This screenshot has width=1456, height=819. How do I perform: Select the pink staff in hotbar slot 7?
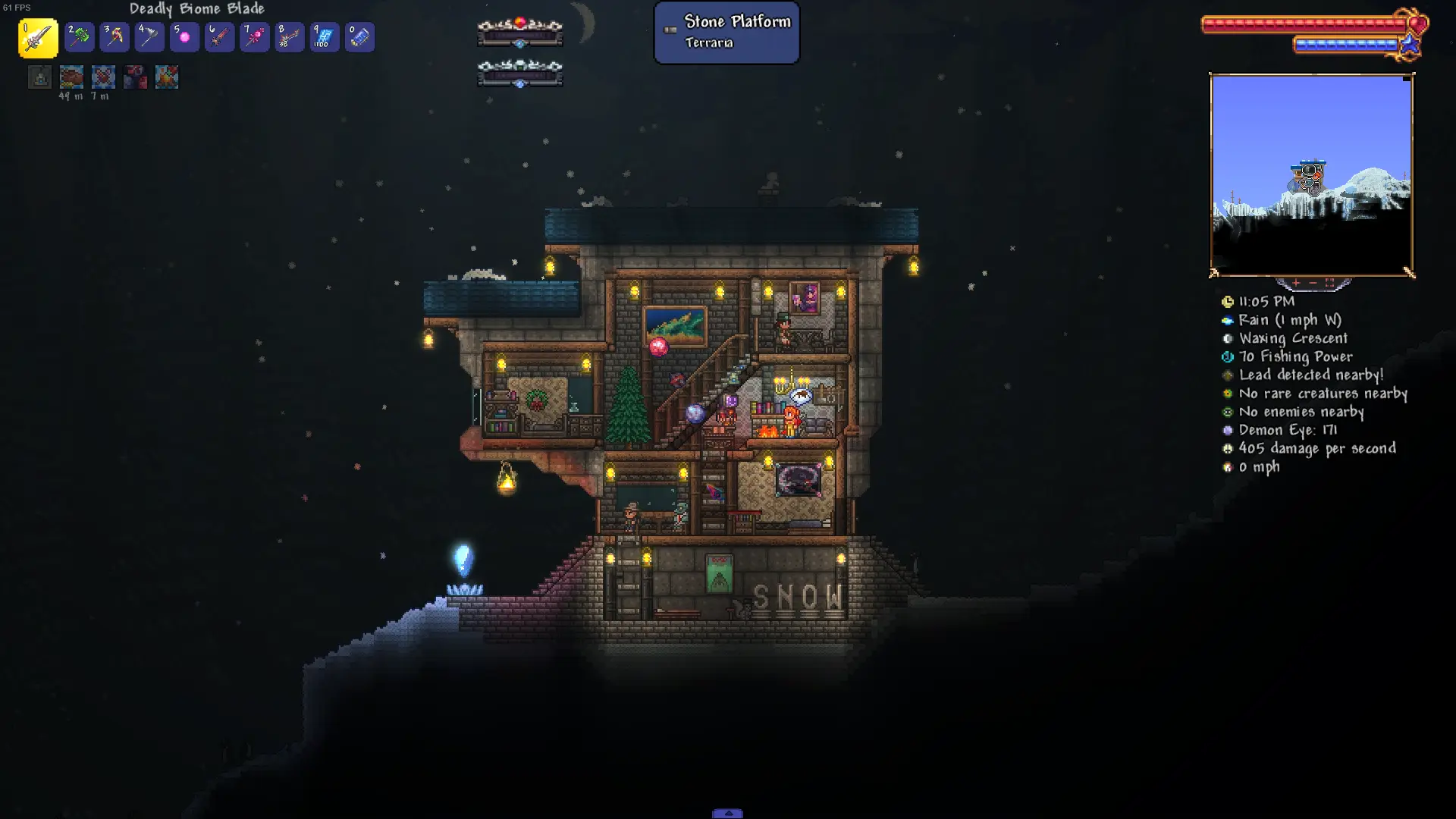point(254,37)
